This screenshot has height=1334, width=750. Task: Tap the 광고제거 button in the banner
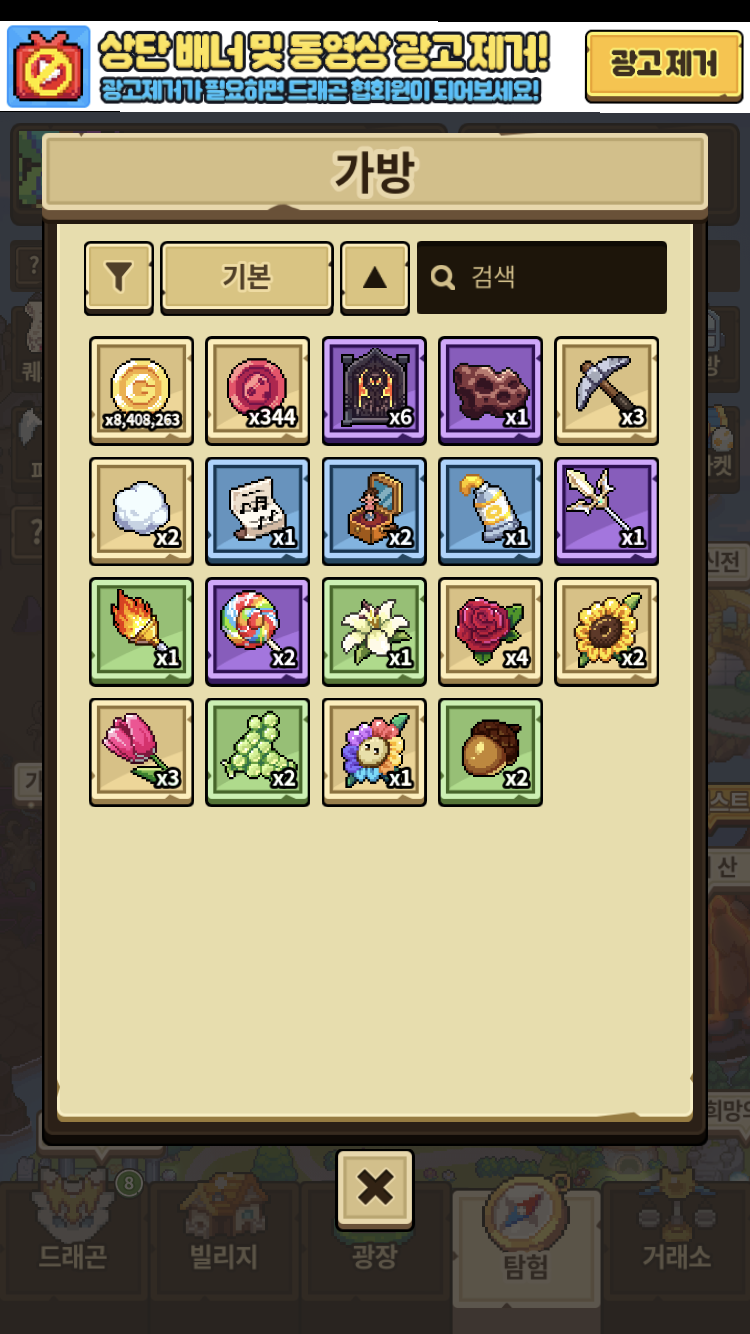pos(663,66)
